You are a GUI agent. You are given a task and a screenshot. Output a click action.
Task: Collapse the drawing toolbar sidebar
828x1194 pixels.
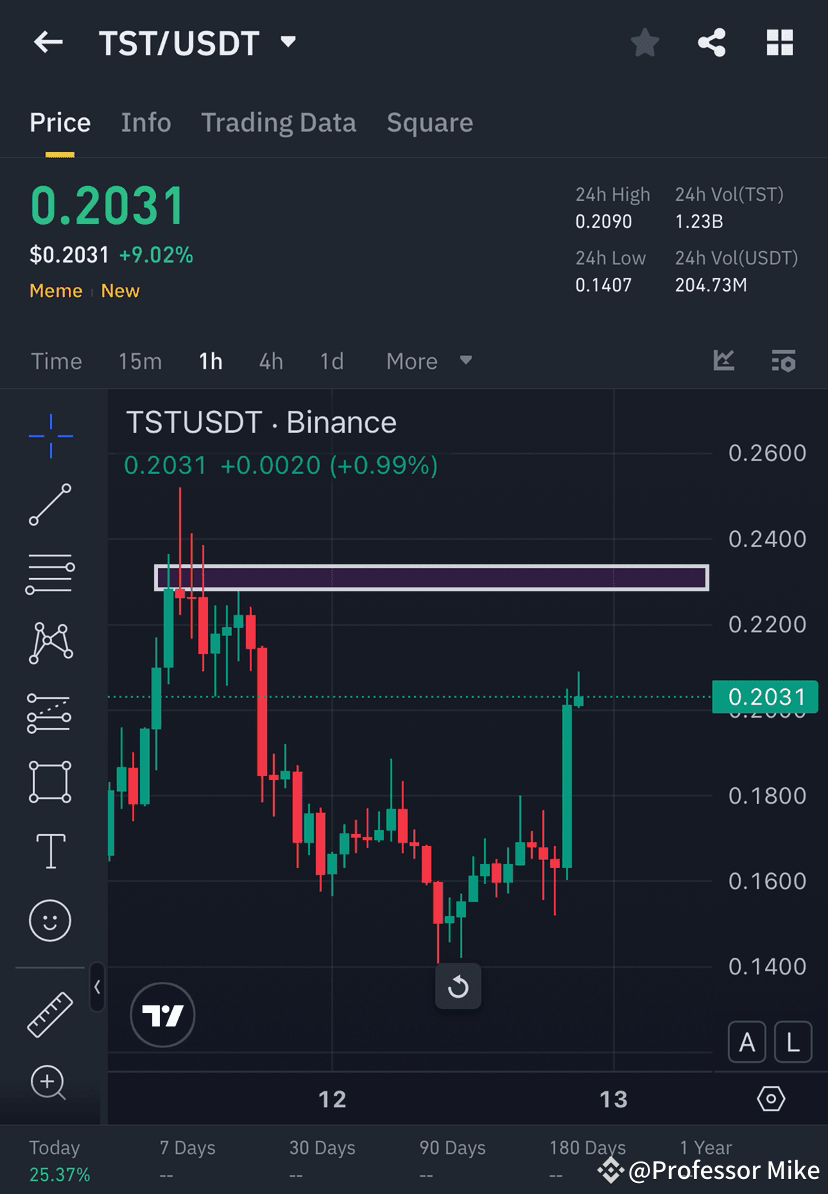tap(98, 988)
